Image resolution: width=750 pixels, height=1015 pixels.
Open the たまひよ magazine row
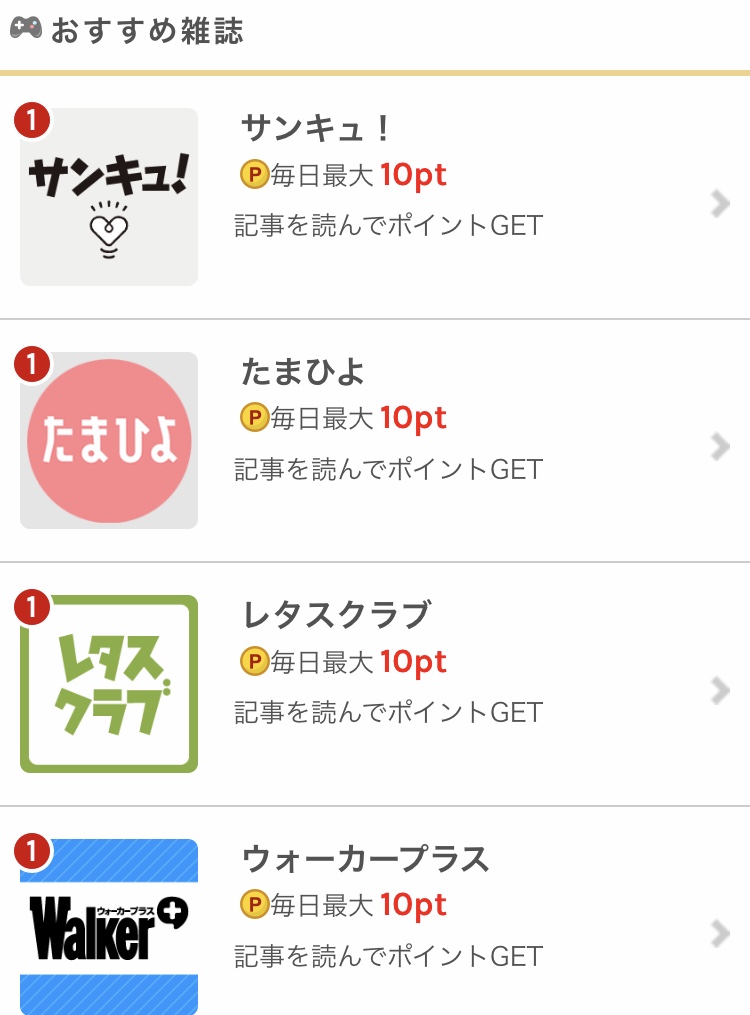tap(375, 441)
